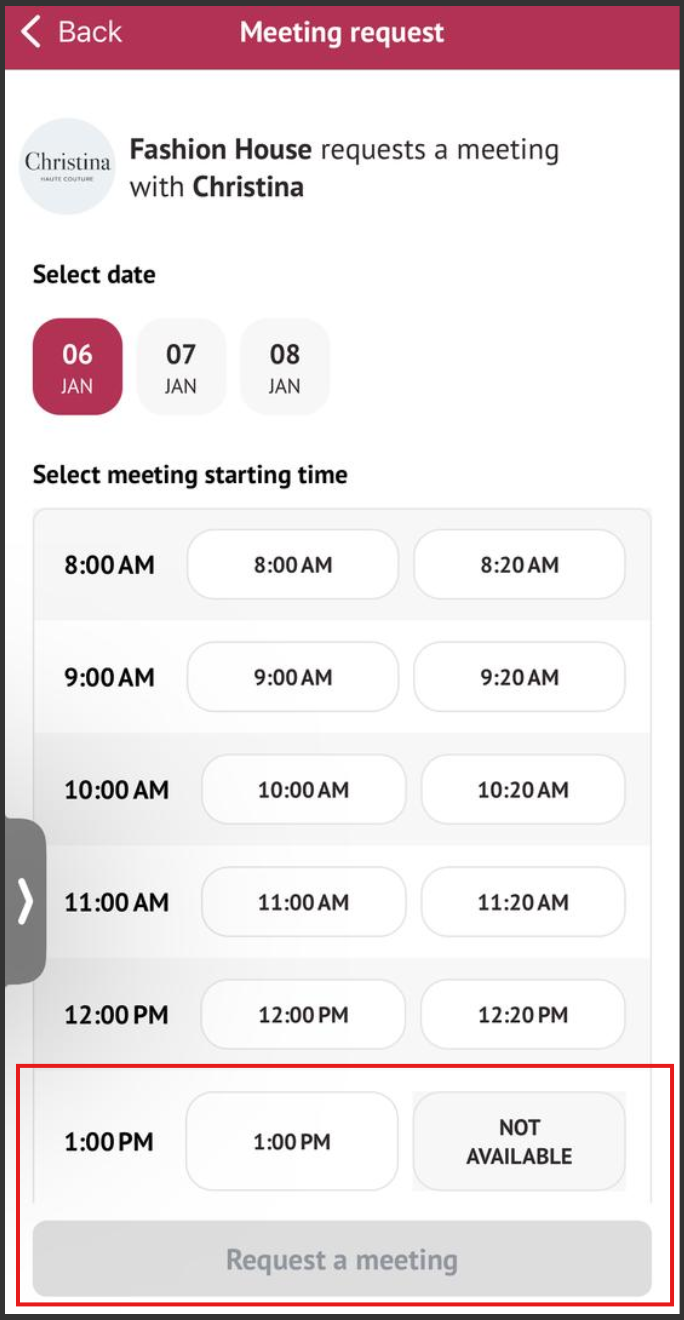The width and height of the screenshot is (684, 1320).
Task: Select the 11:20 AM starting time
Action: click(523, 902)
